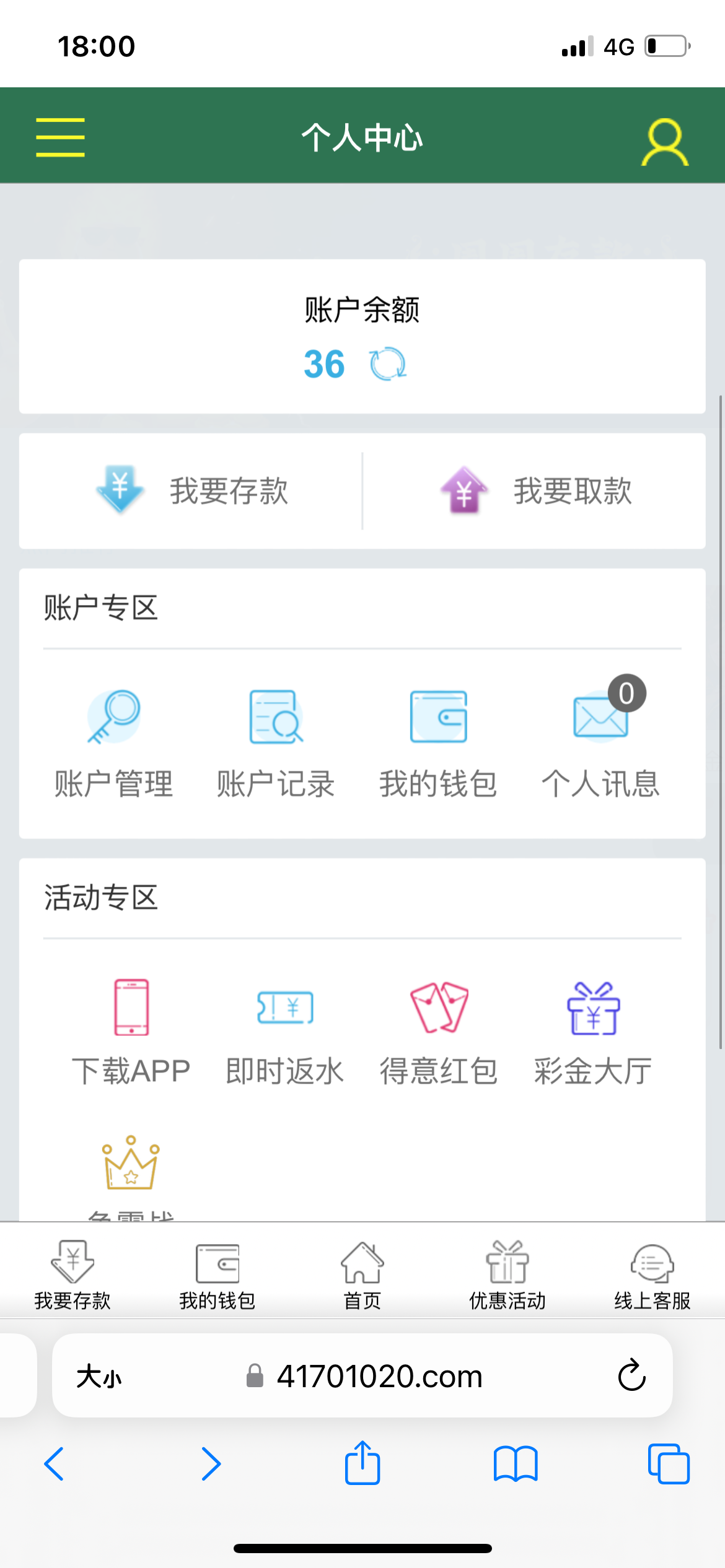Refresh the account balance
The height and width of the screenshot is (1568, 725).
click(388, 364)
